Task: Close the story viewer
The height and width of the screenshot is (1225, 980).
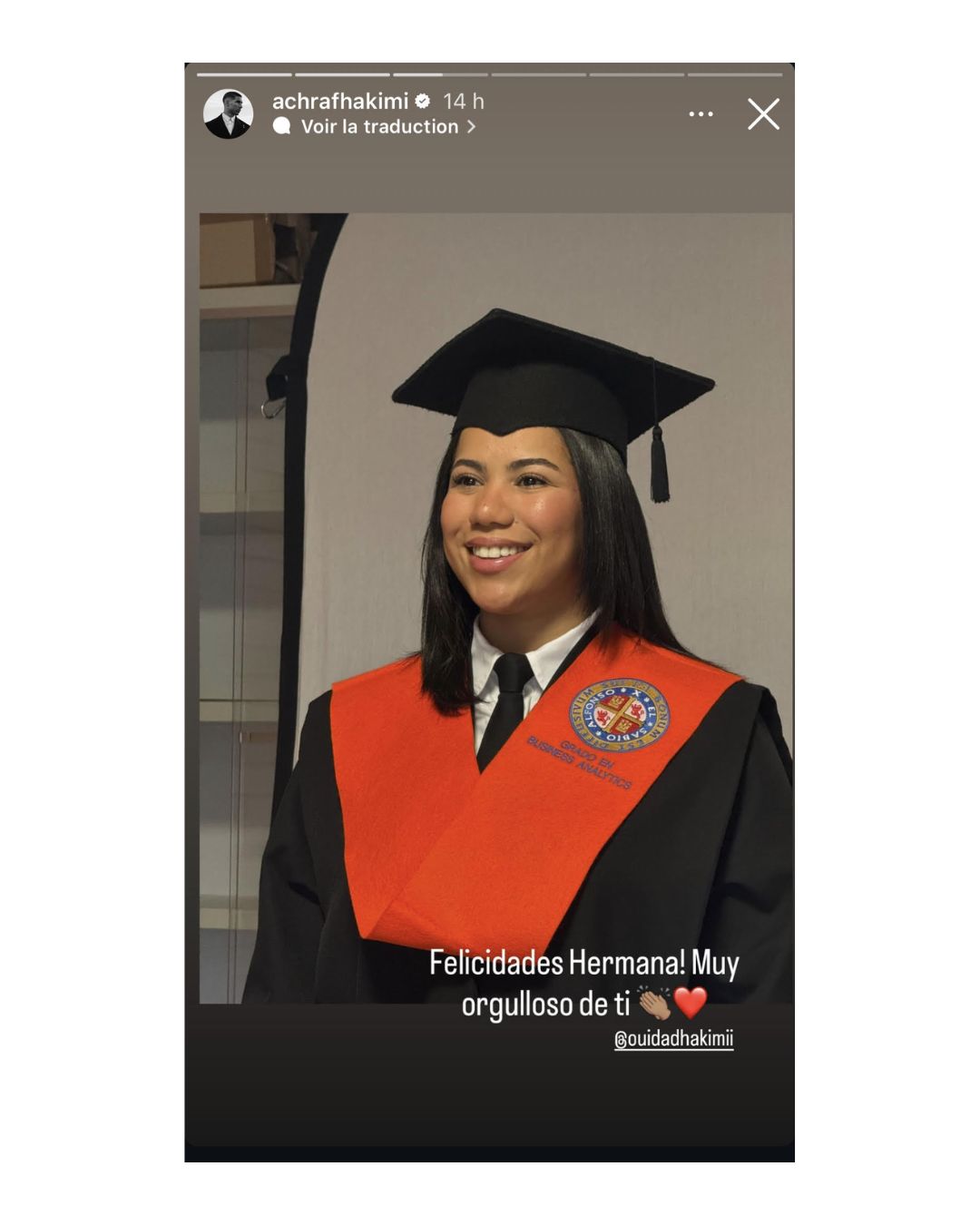Action: (x=763, y=114)
